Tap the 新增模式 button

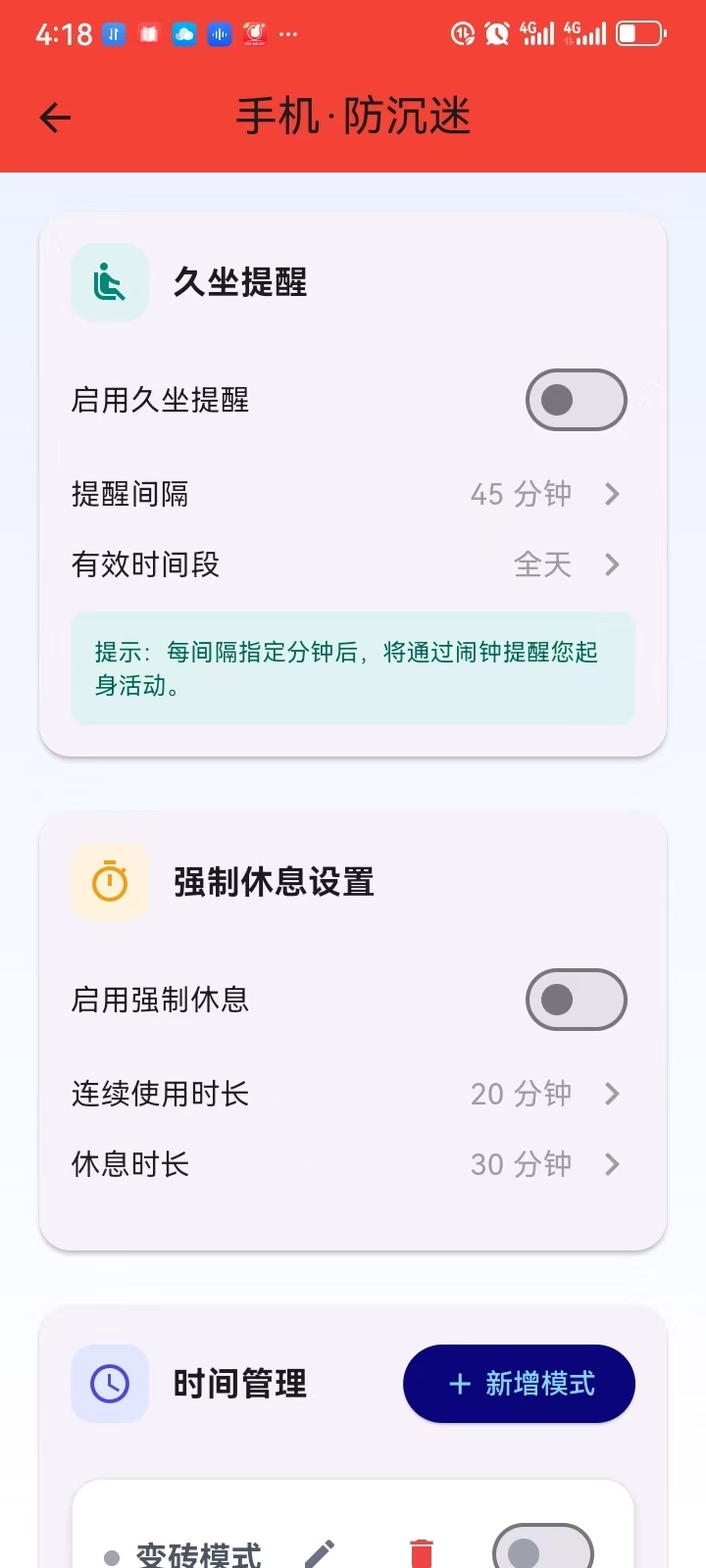point(519,1384)
